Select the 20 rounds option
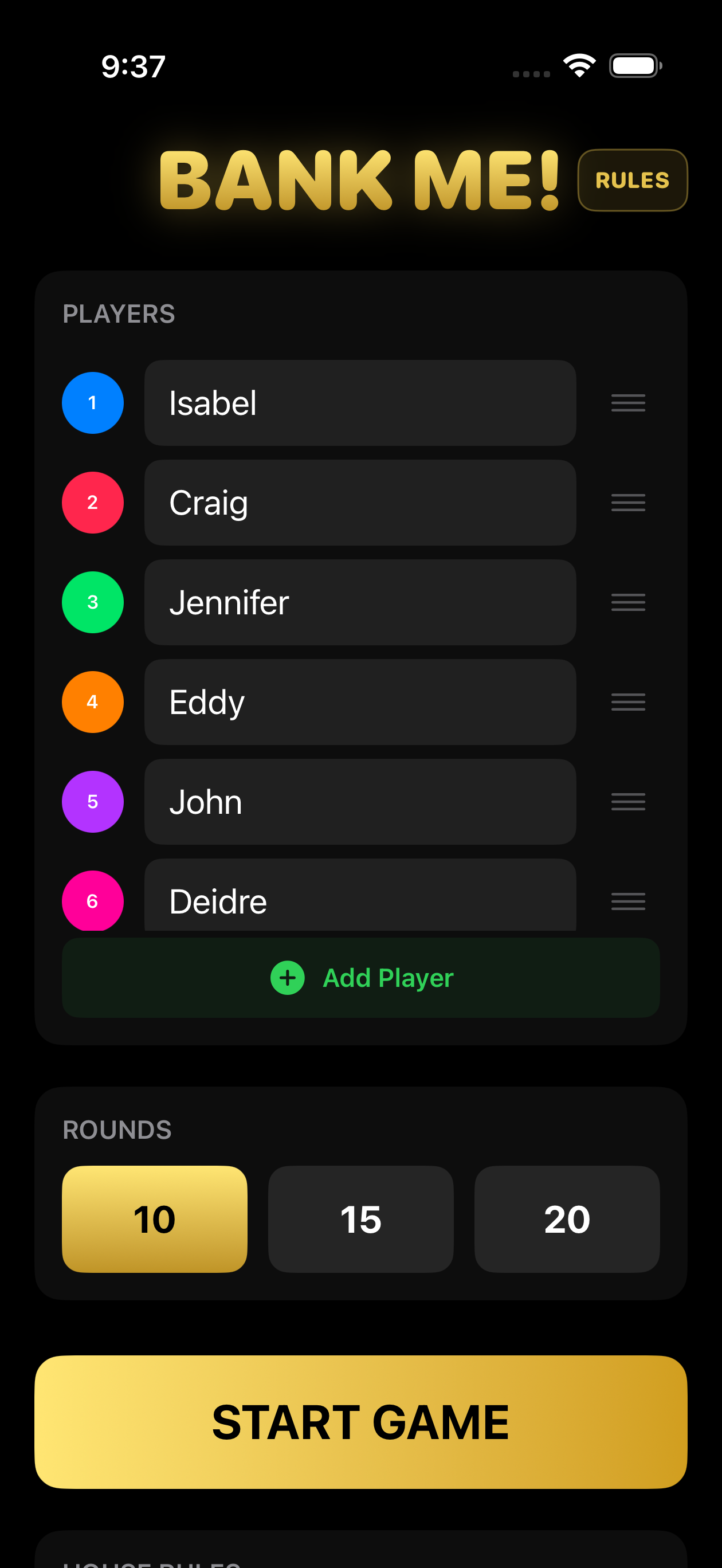Image resolution: width=722 pixels, height=1568 pixels. click(x=567, y=1219)
